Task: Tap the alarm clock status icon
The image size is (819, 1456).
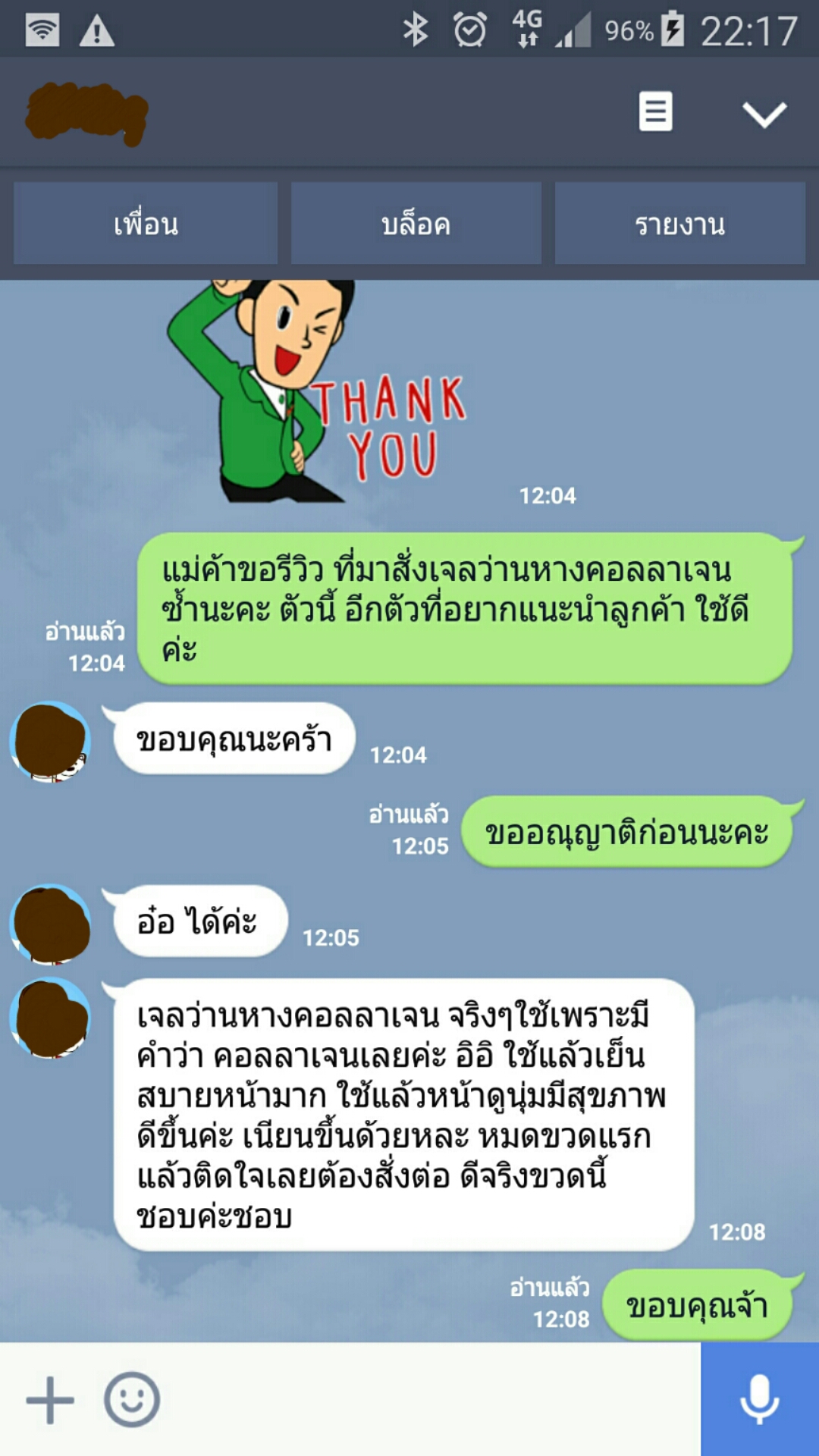Action: [x=470, y=27]
